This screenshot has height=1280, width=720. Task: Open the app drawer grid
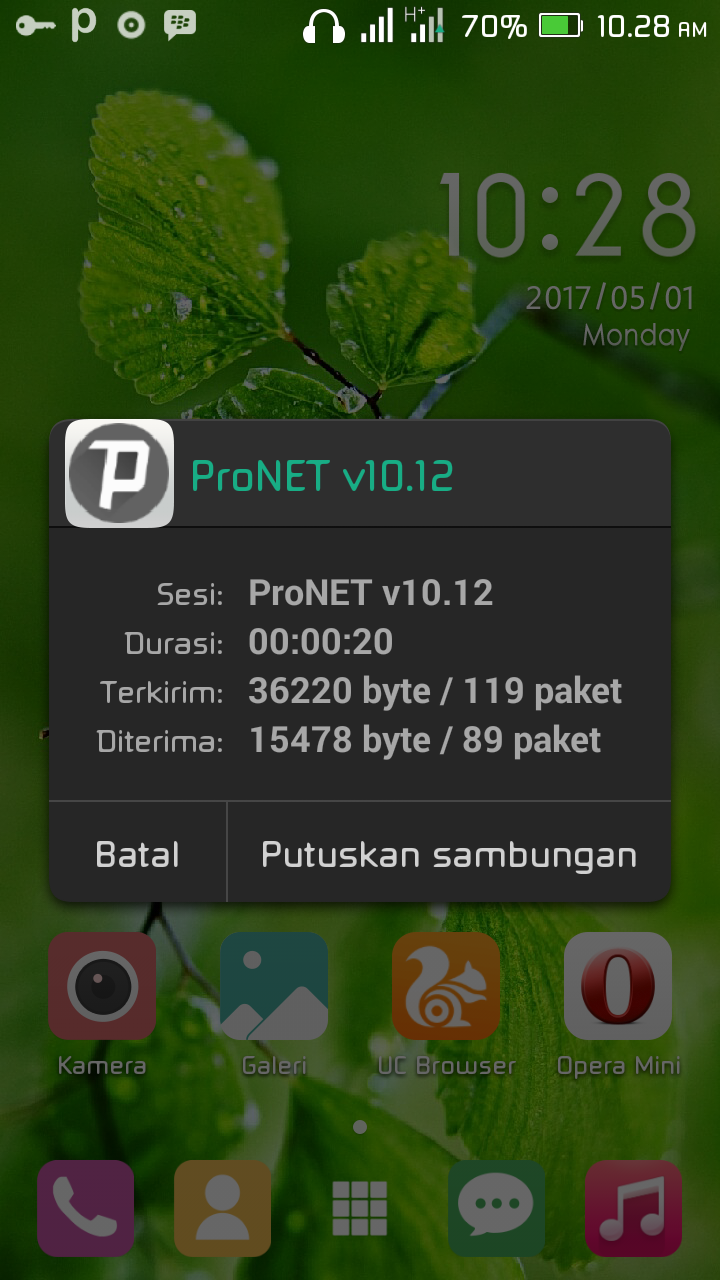click(x=360, y=1208)
